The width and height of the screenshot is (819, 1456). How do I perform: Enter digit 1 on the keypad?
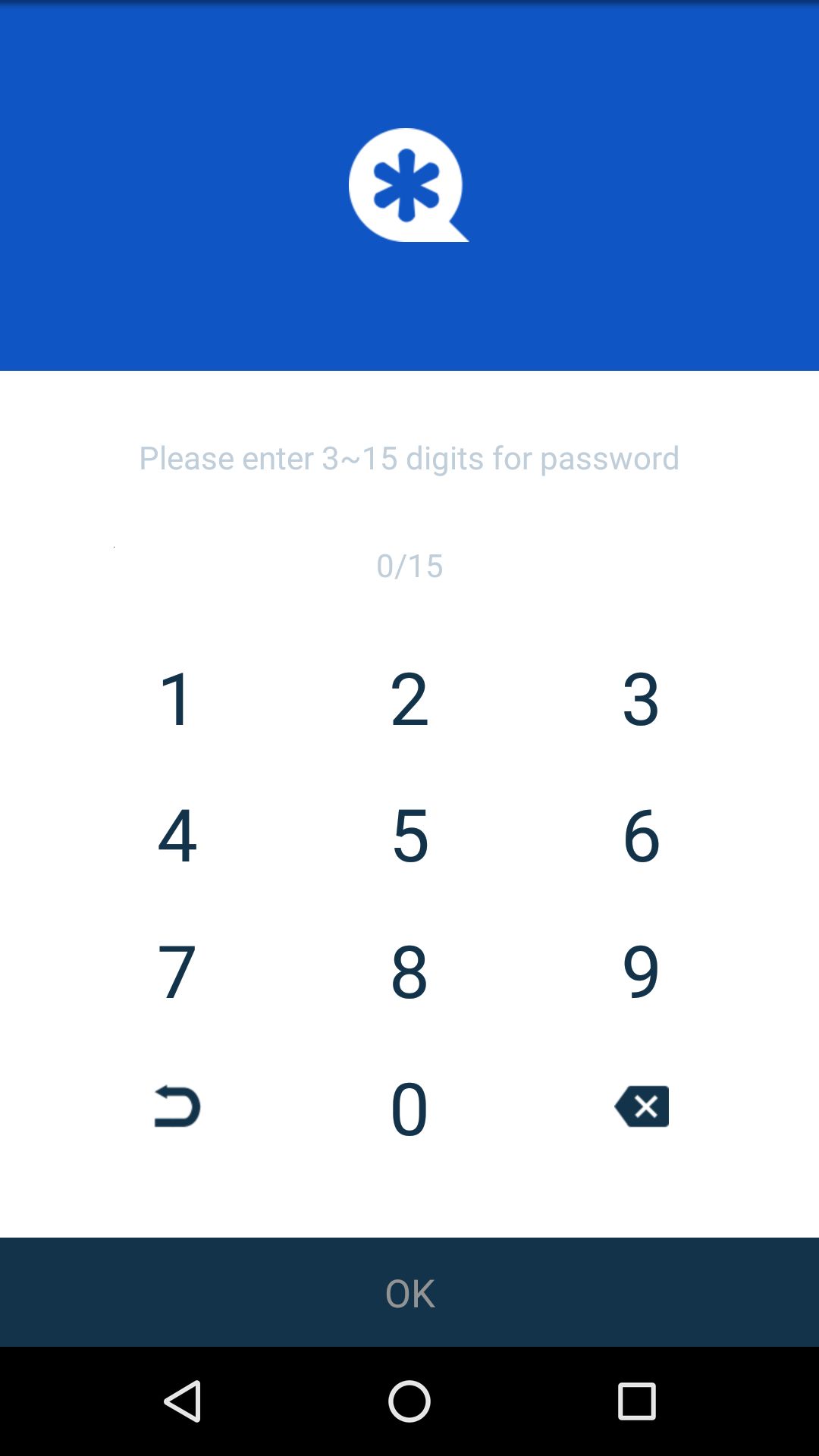click(x=177, y=698)
